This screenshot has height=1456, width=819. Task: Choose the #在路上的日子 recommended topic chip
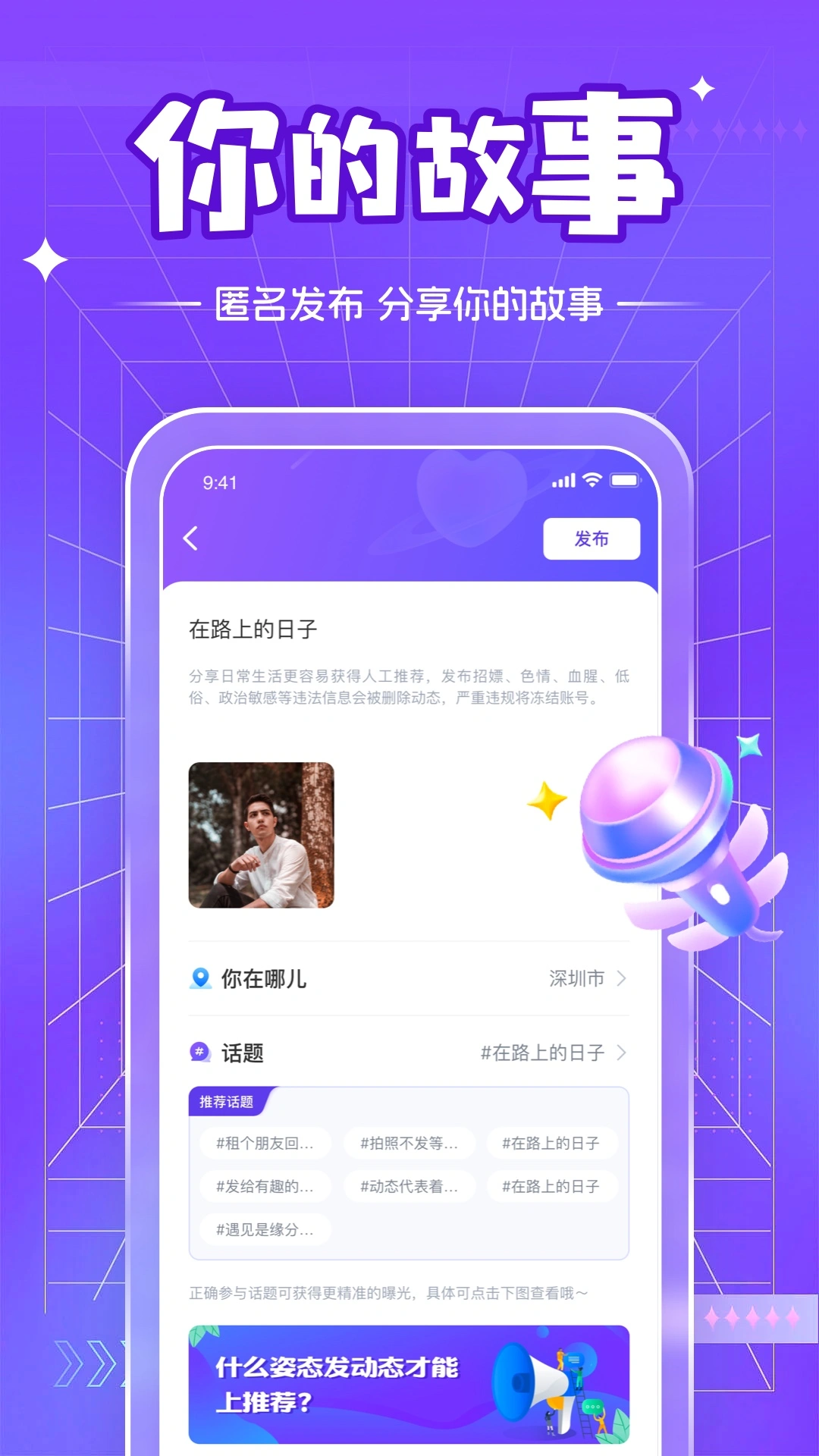coord(551,1143)
